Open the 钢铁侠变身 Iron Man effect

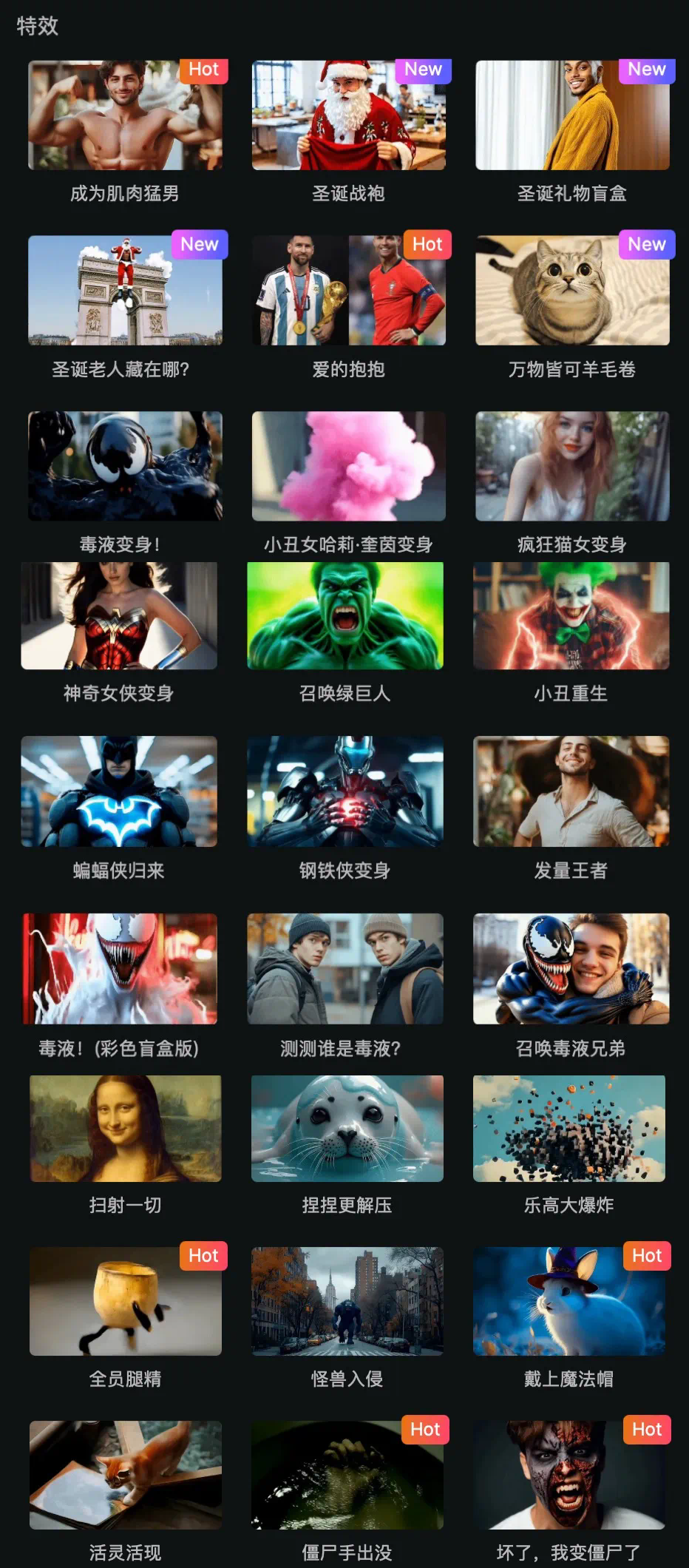[x=347, y=791]
